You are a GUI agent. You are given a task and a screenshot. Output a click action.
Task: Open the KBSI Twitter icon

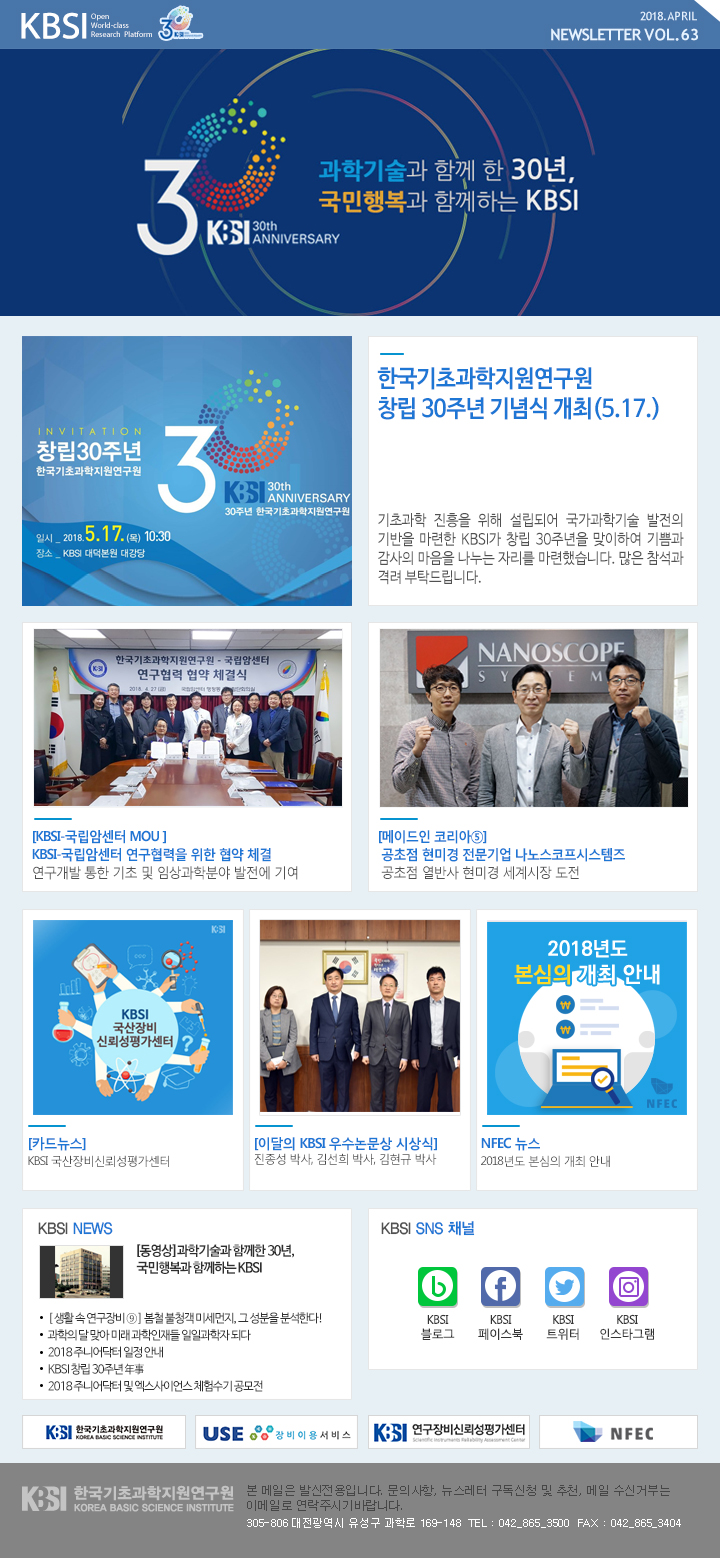pos(564,1287)
